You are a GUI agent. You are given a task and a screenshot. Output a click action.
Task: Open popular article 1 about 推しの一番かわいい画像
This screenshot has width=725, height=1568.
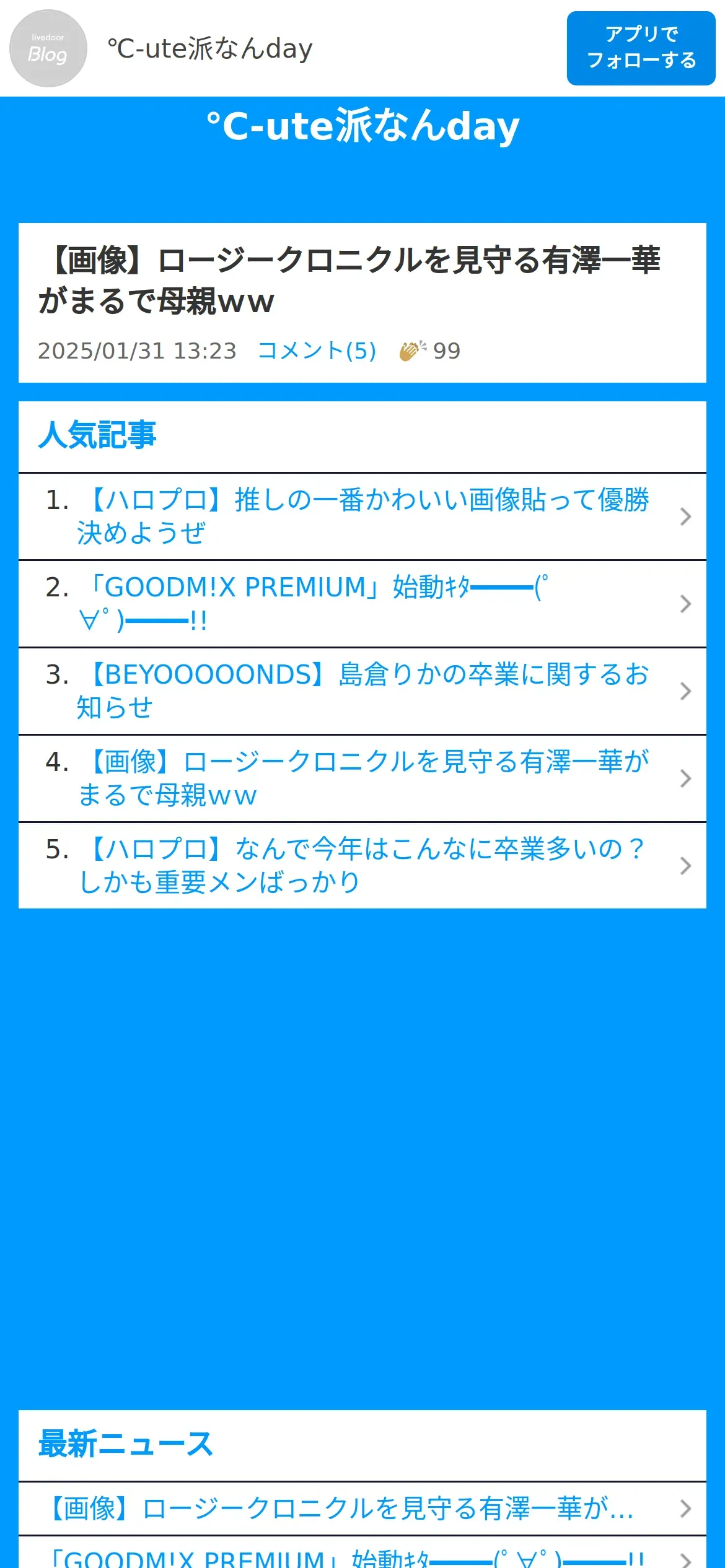click(x=362, y=516)
